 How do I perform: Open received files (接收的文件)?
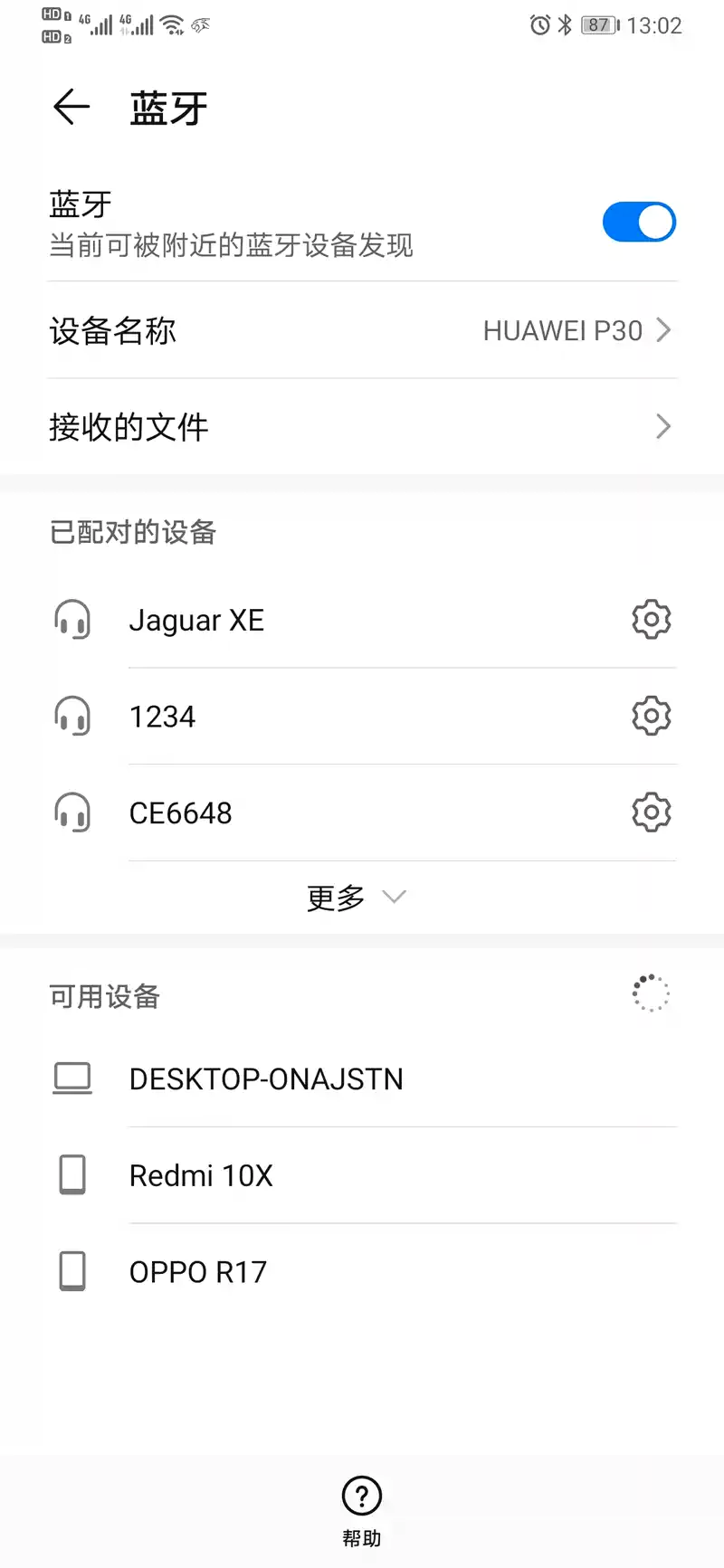click(362, 427)
